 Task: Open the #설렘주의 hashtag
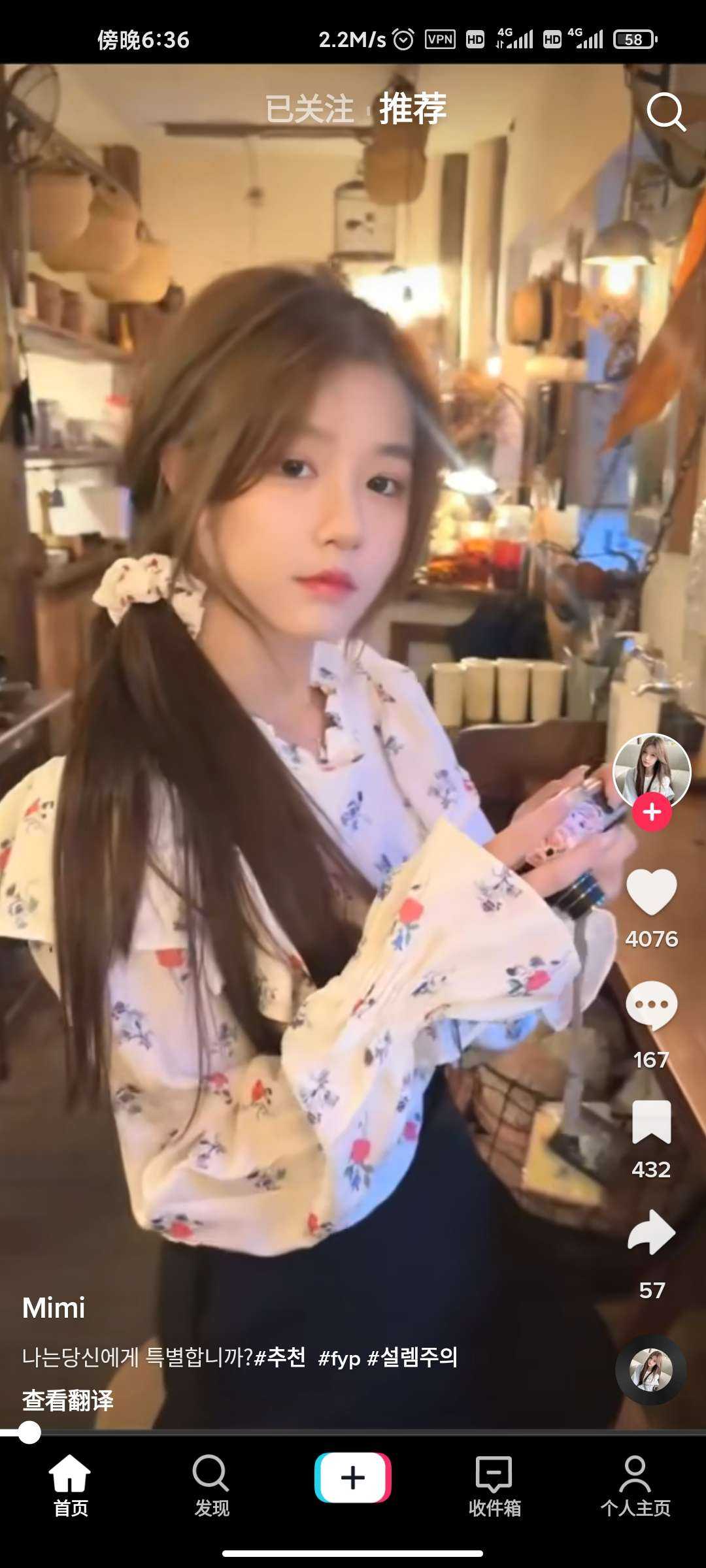412,1358
